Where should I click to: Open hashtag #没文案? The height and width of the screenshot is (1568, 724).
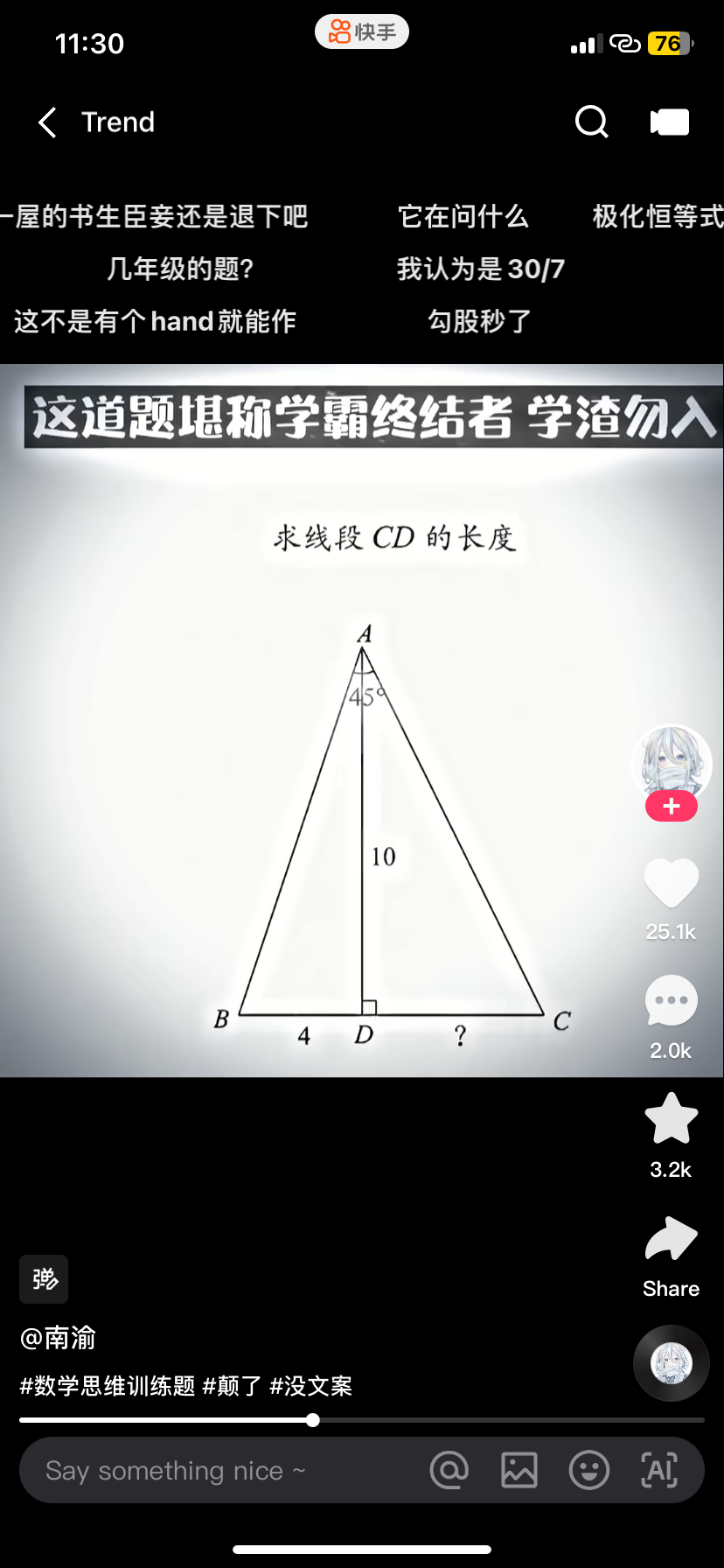tap(311, 1386)
